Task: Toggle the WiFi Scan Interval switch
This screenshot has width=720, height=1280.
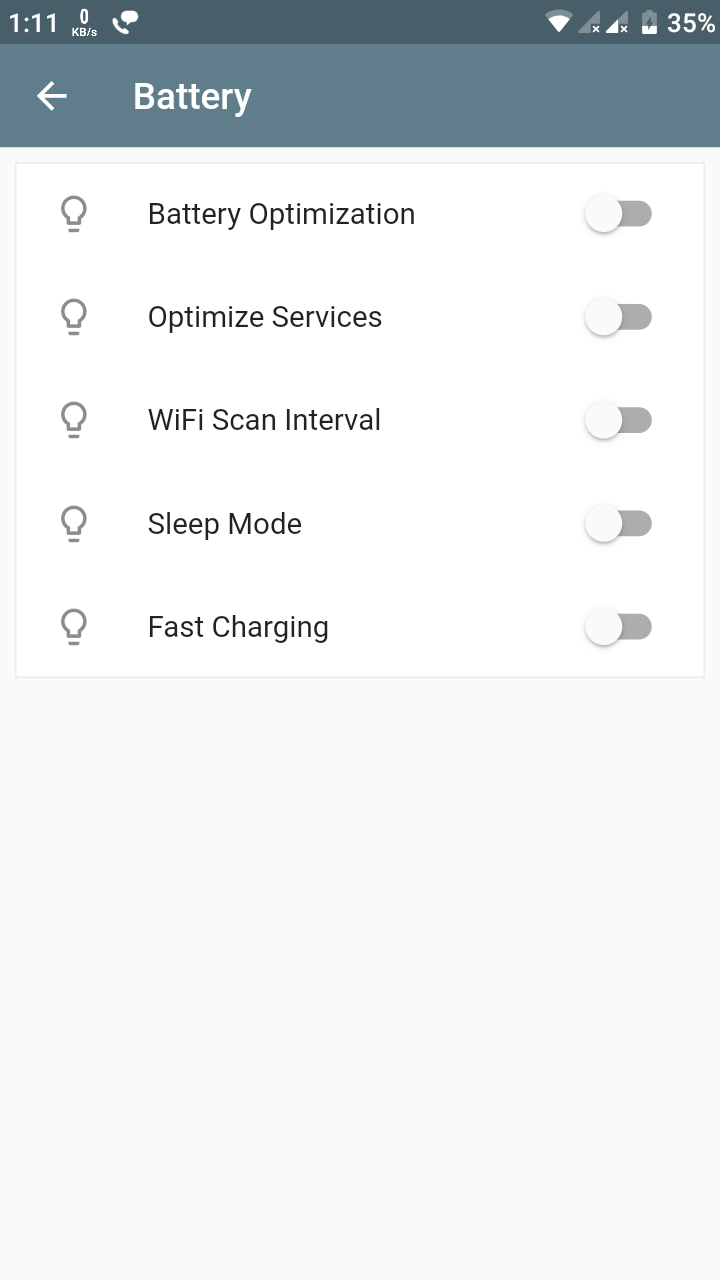Action: pos(618,420)
